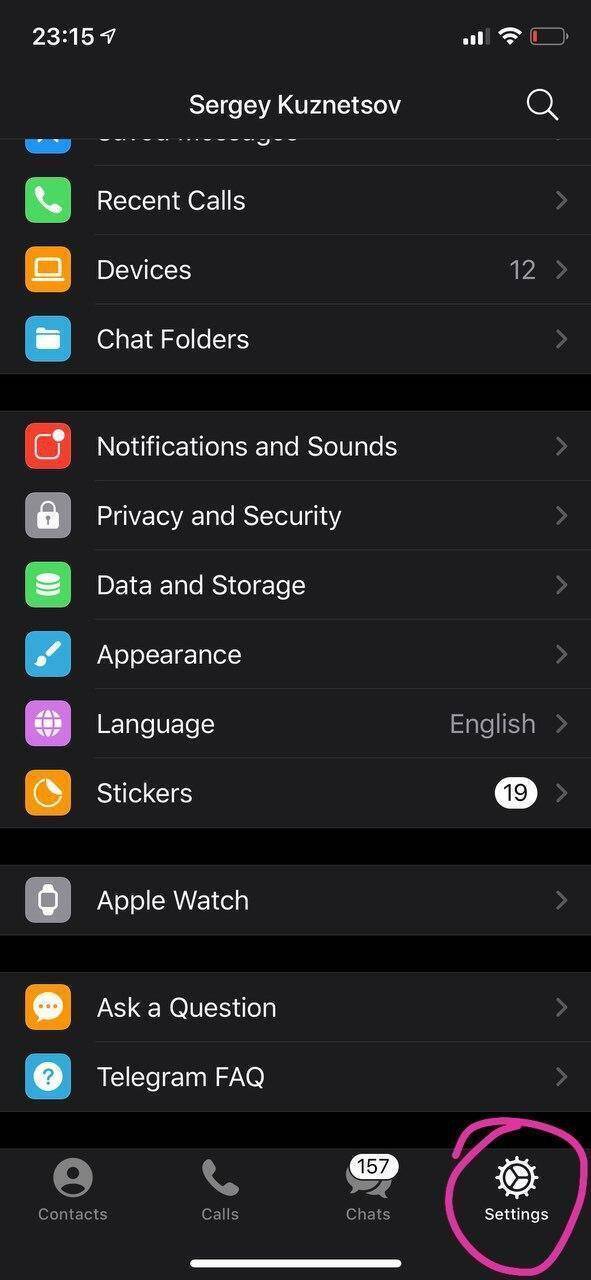Open Data and Storage
This screenshot has height=1280, width=591.
(x=295, y=585)
